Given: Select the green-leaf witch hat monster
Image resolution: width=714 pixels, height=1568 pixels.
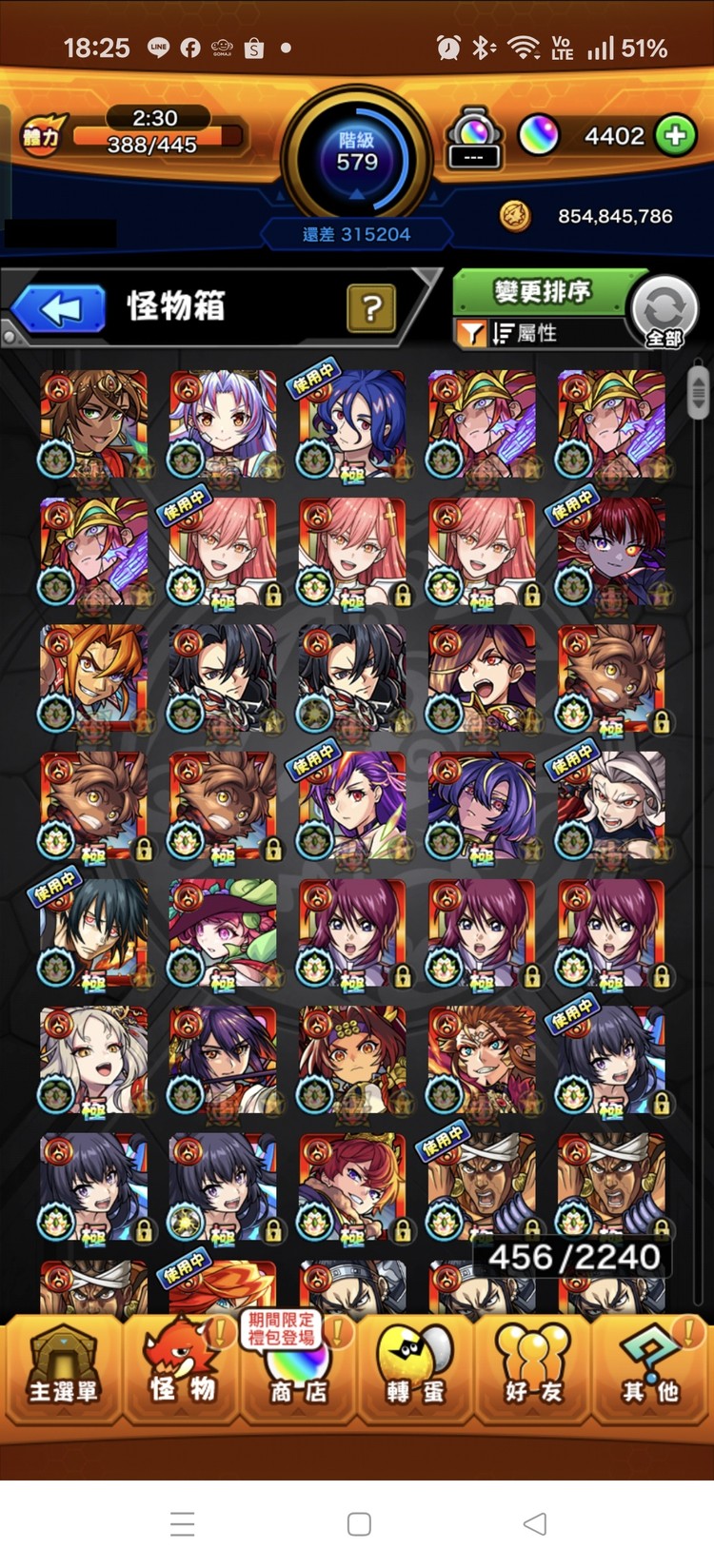Looking at the screenshot, I should point(223,932).
